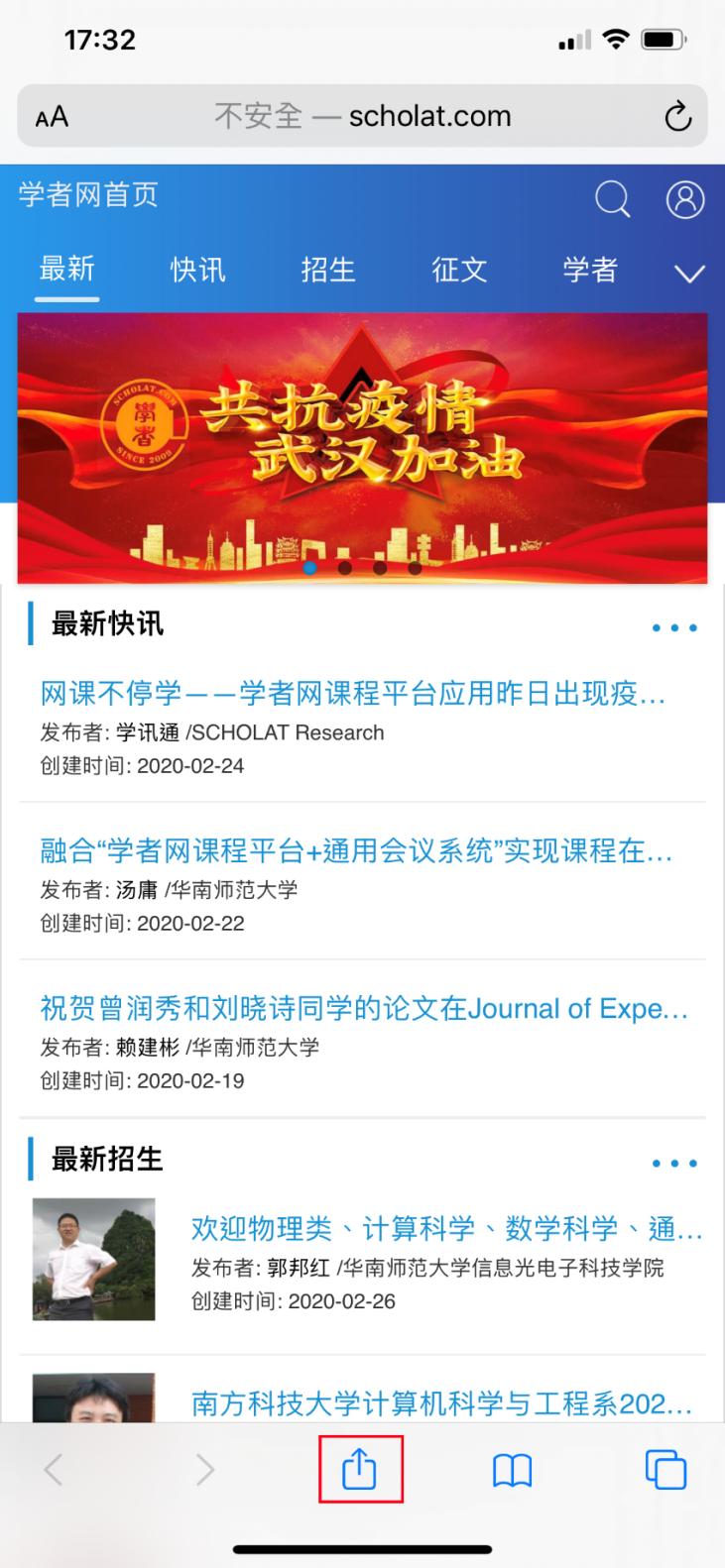Screen dimensions: 725x1568
Task: Show all open Safari tabs
Action: pyautogui.click(x=665, y=1469)
